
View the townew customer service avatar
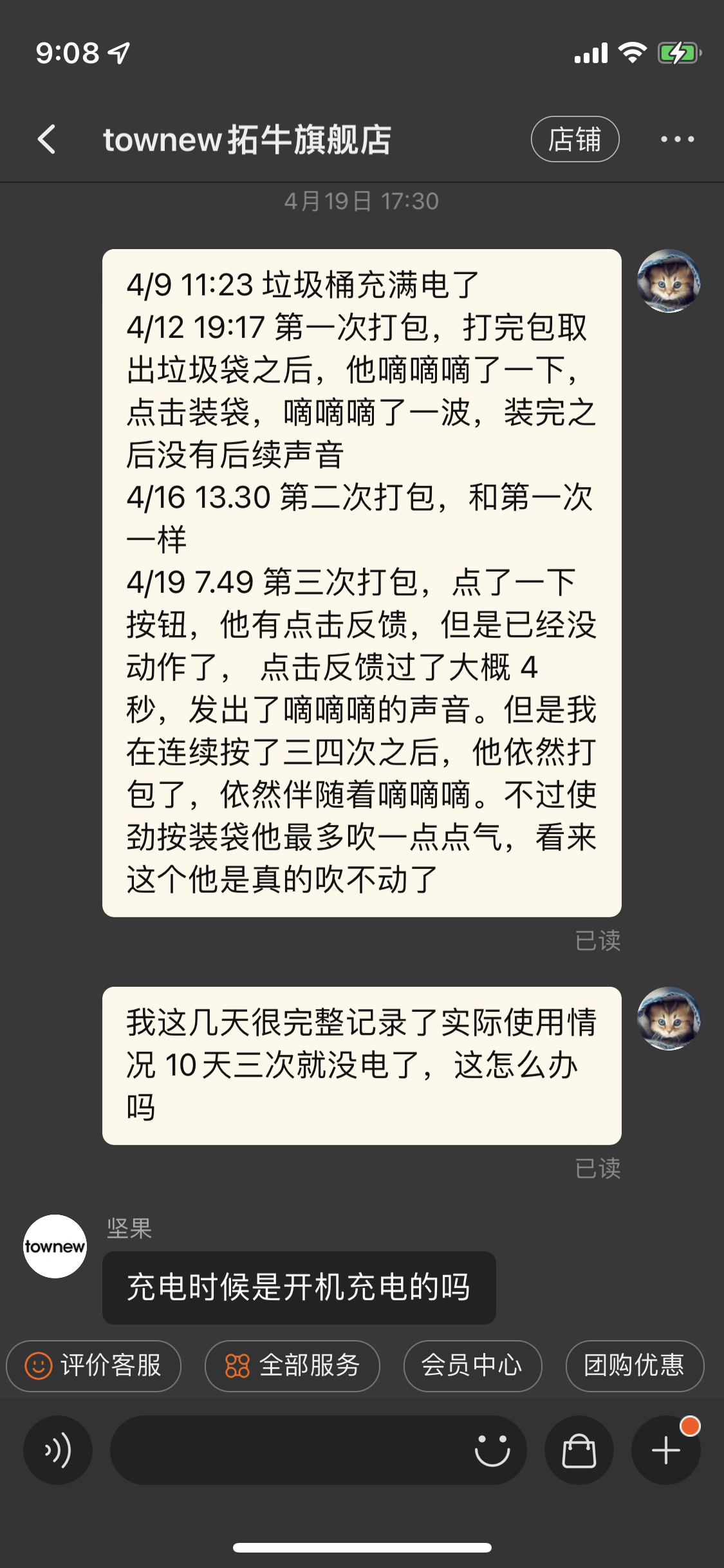[x=55, y=1246]
